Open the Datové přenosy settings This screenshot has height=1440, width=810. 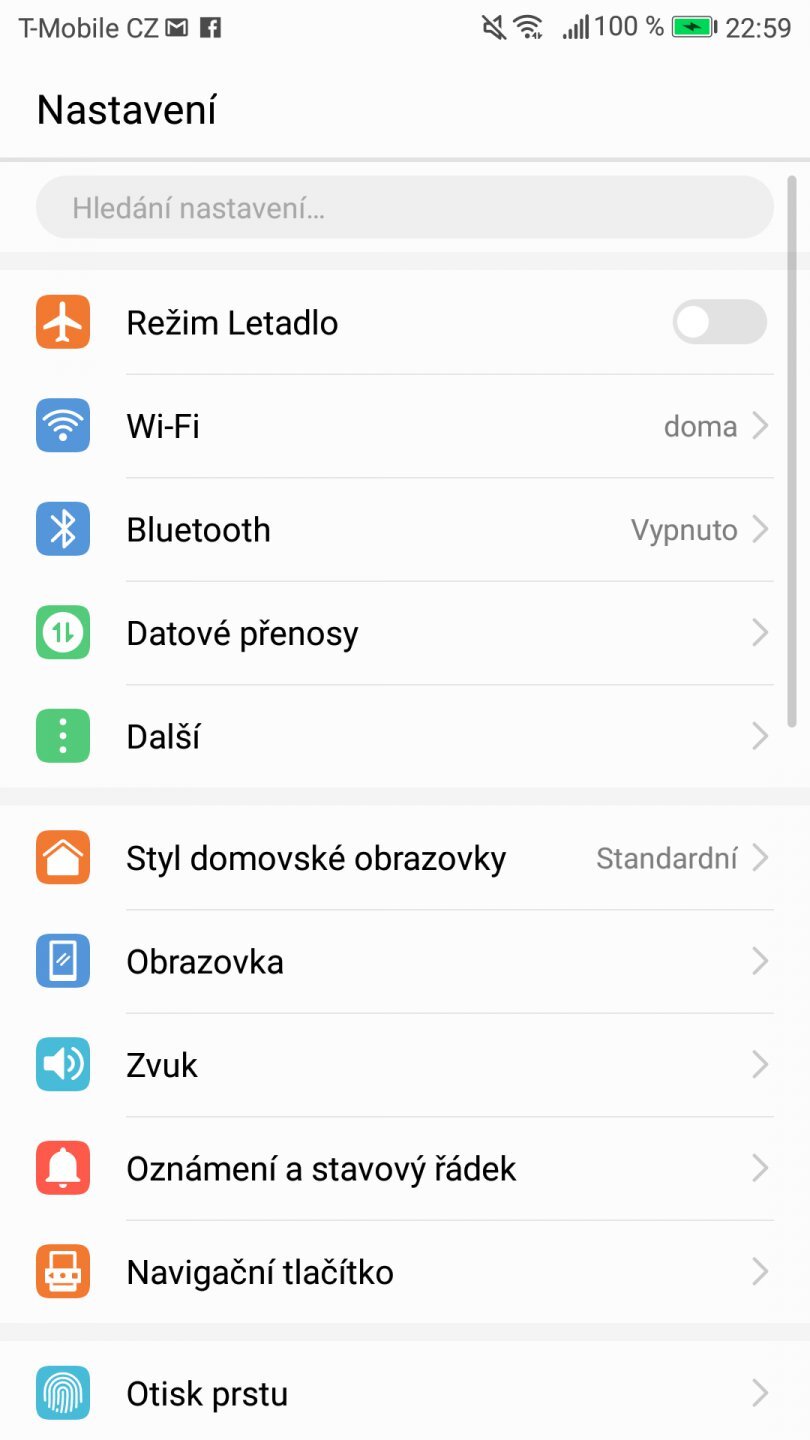(x=400, y=632)
